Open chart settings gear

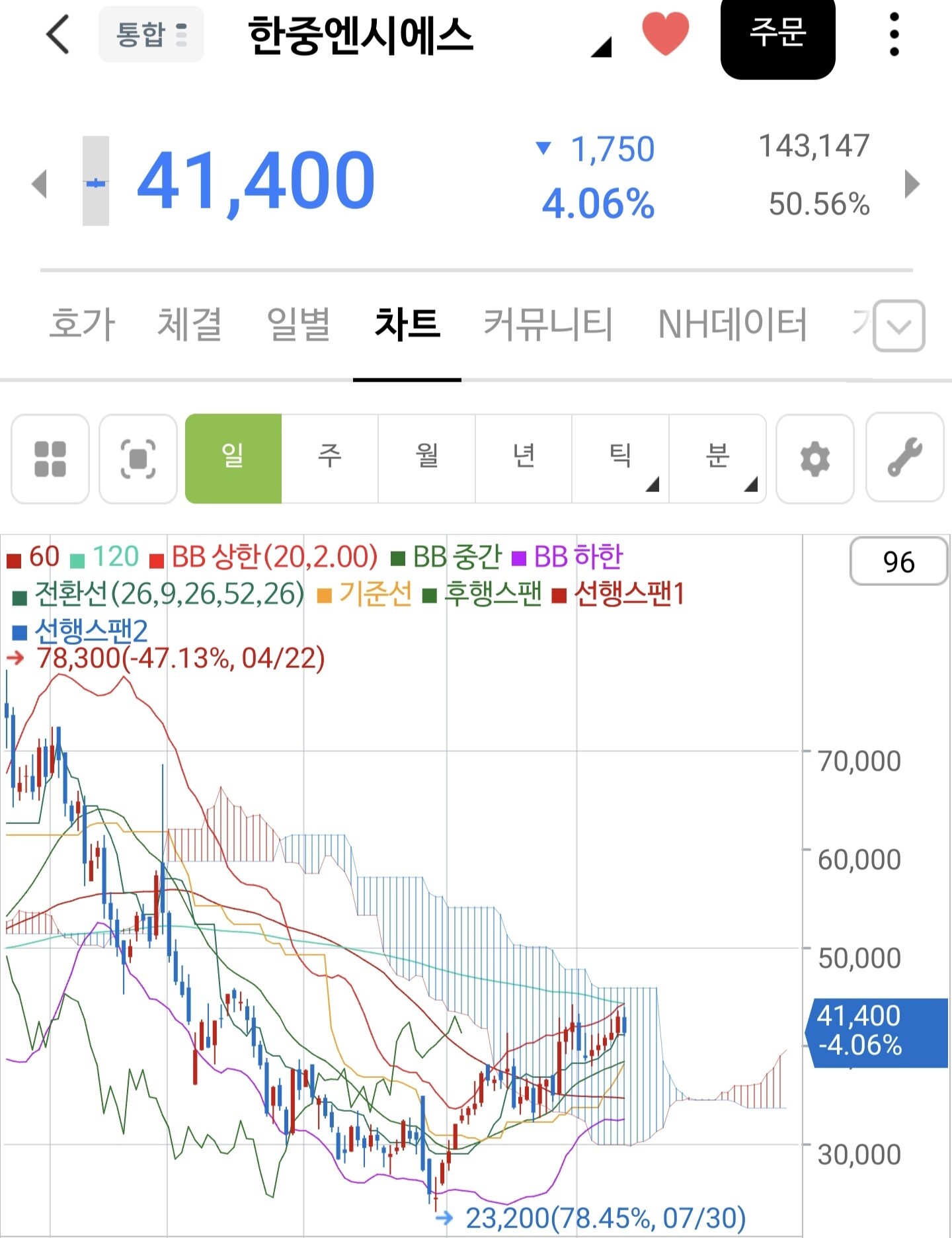[815, 459]
